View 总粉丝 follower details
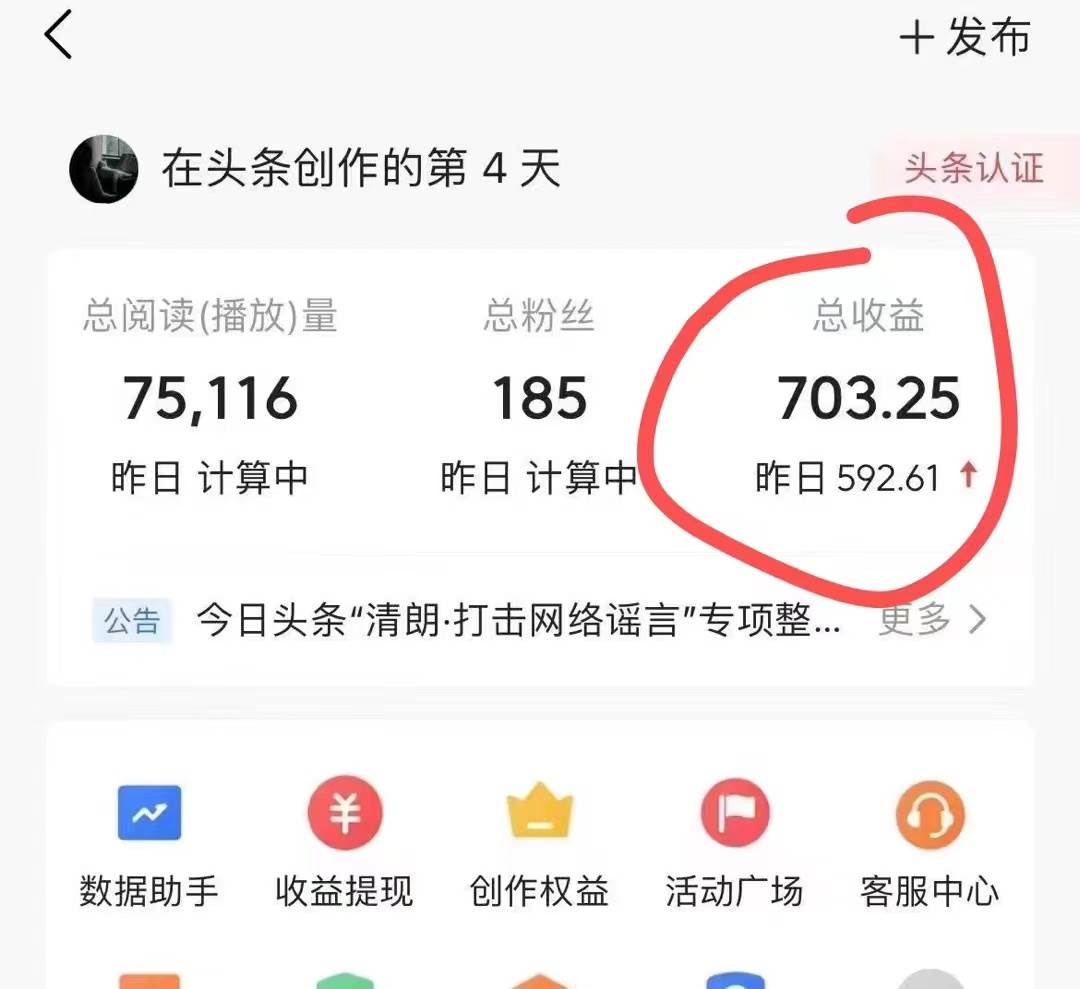This screenshot has height=989, width=1080. (539, 398)
